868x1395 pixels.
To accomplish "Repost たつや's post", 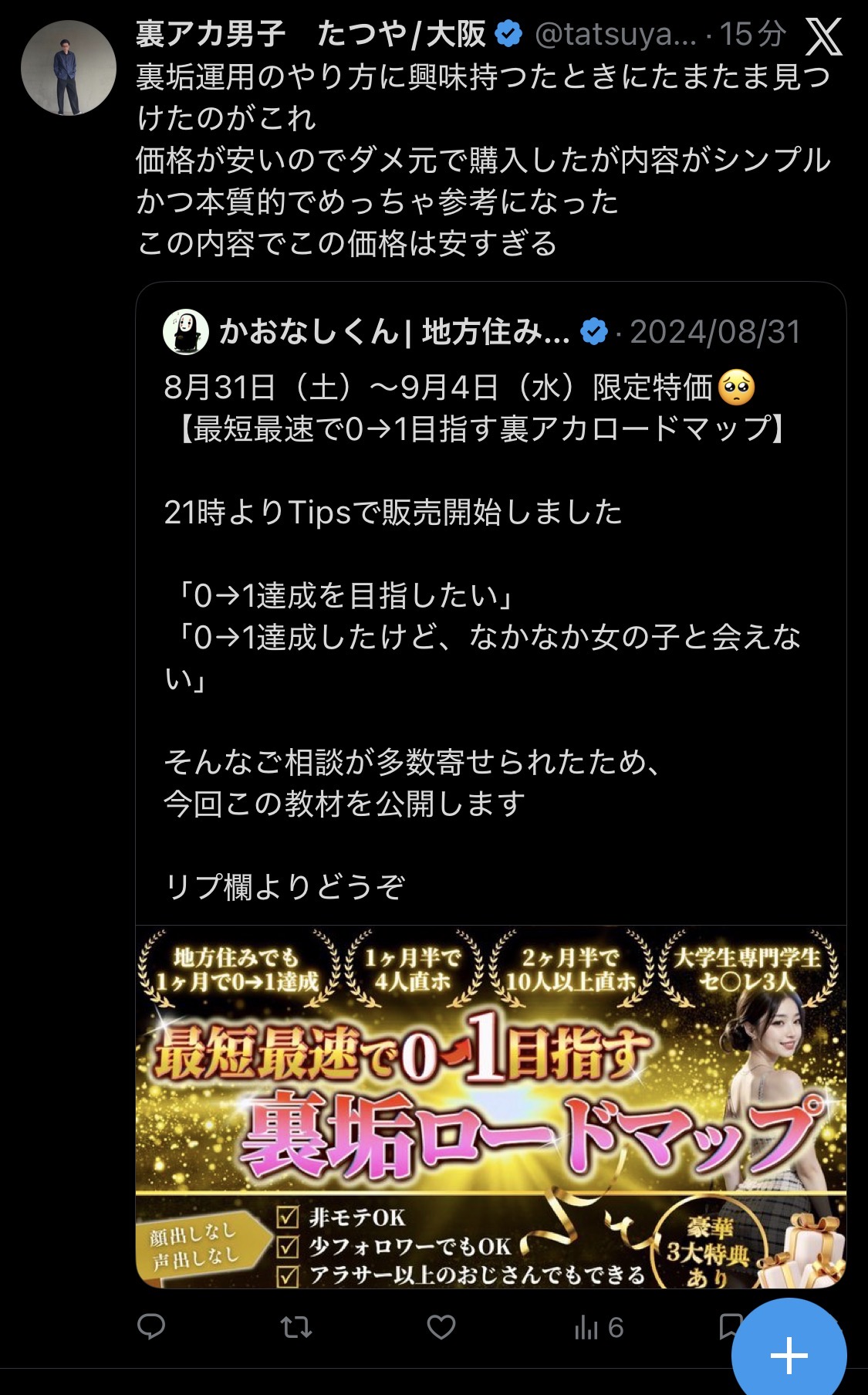I will point(296,1326).
